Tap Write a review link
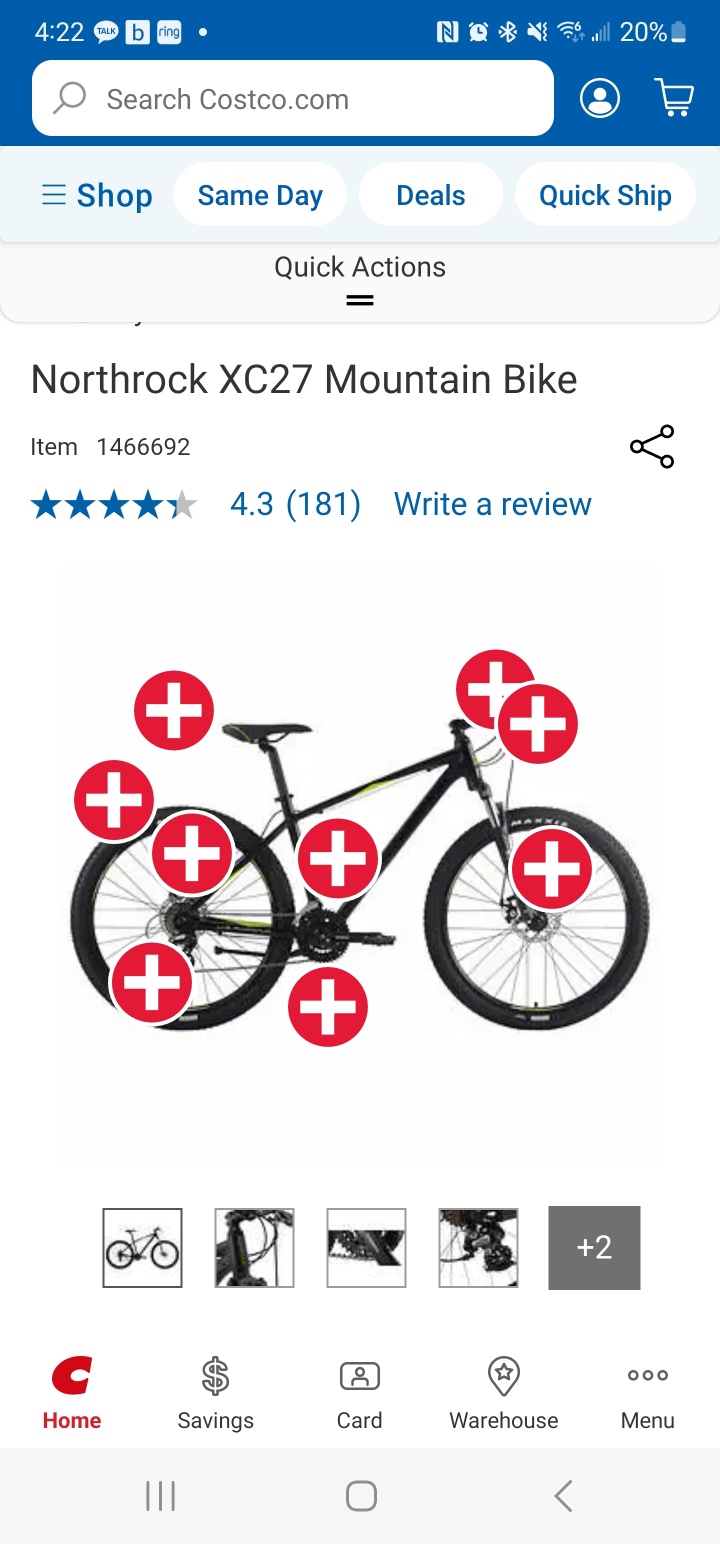This screenshot has height=1544, width=720. pos(492,504)
